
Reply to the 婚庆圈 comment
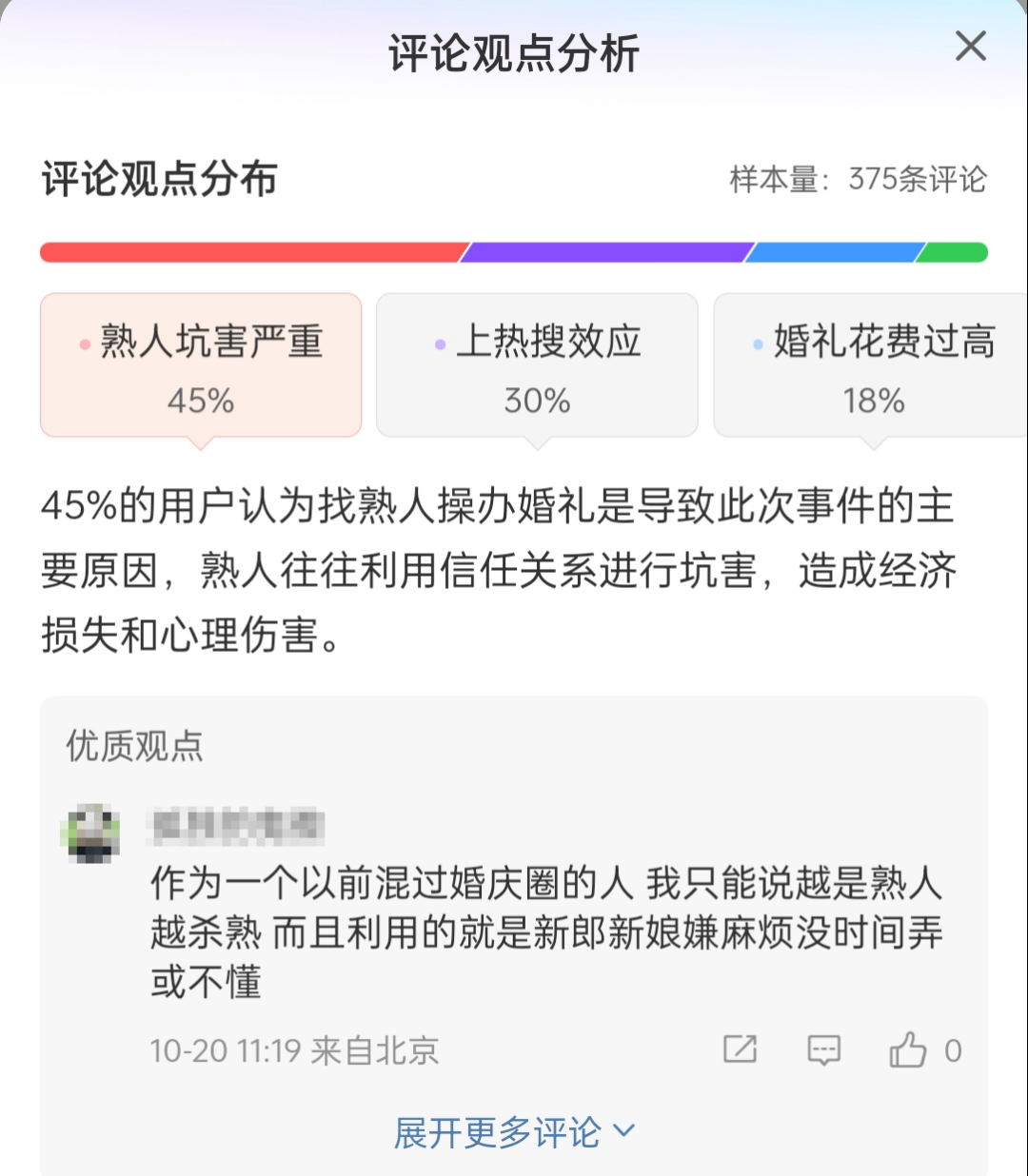[823, 1049]
